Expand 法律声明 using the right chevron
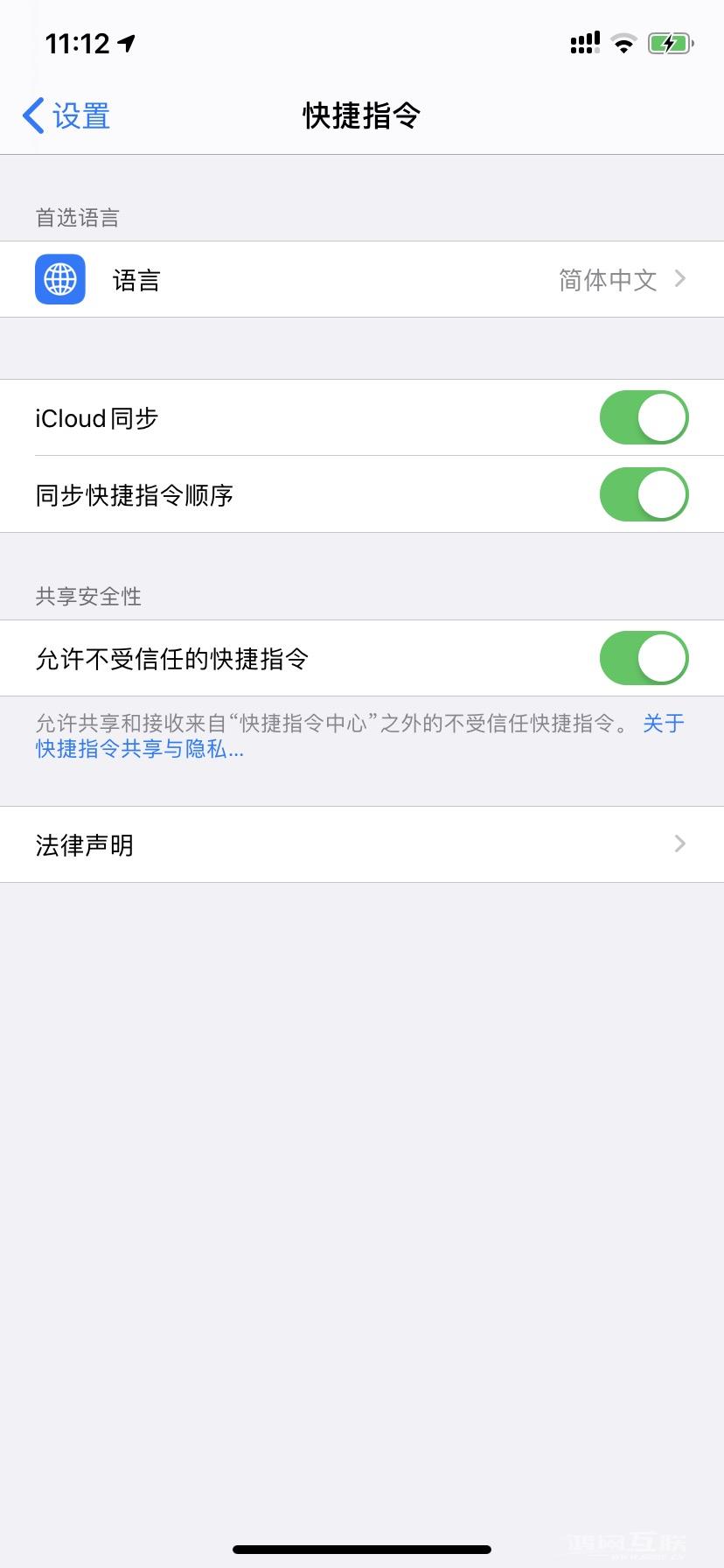This screenshot has height=1568, width=724. [x=679, y=843]
